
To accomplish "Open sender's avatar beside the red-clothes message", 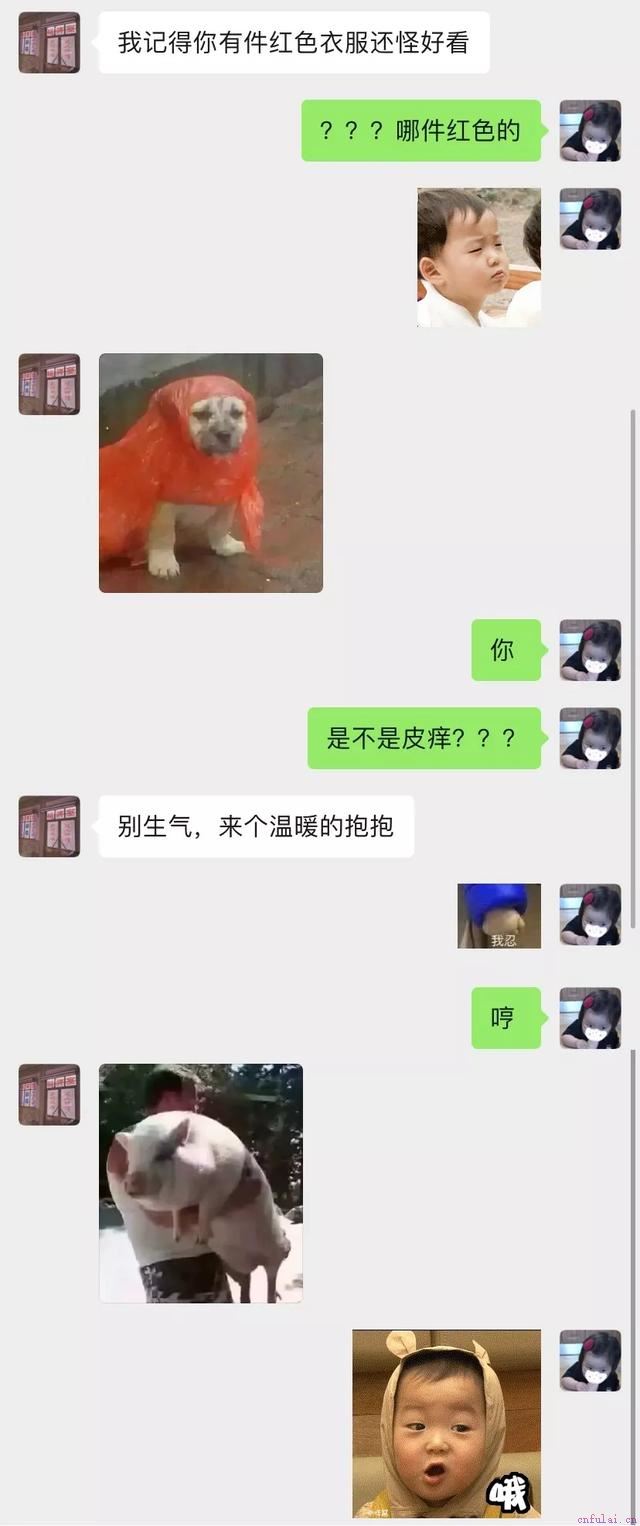I will (49, 42).
